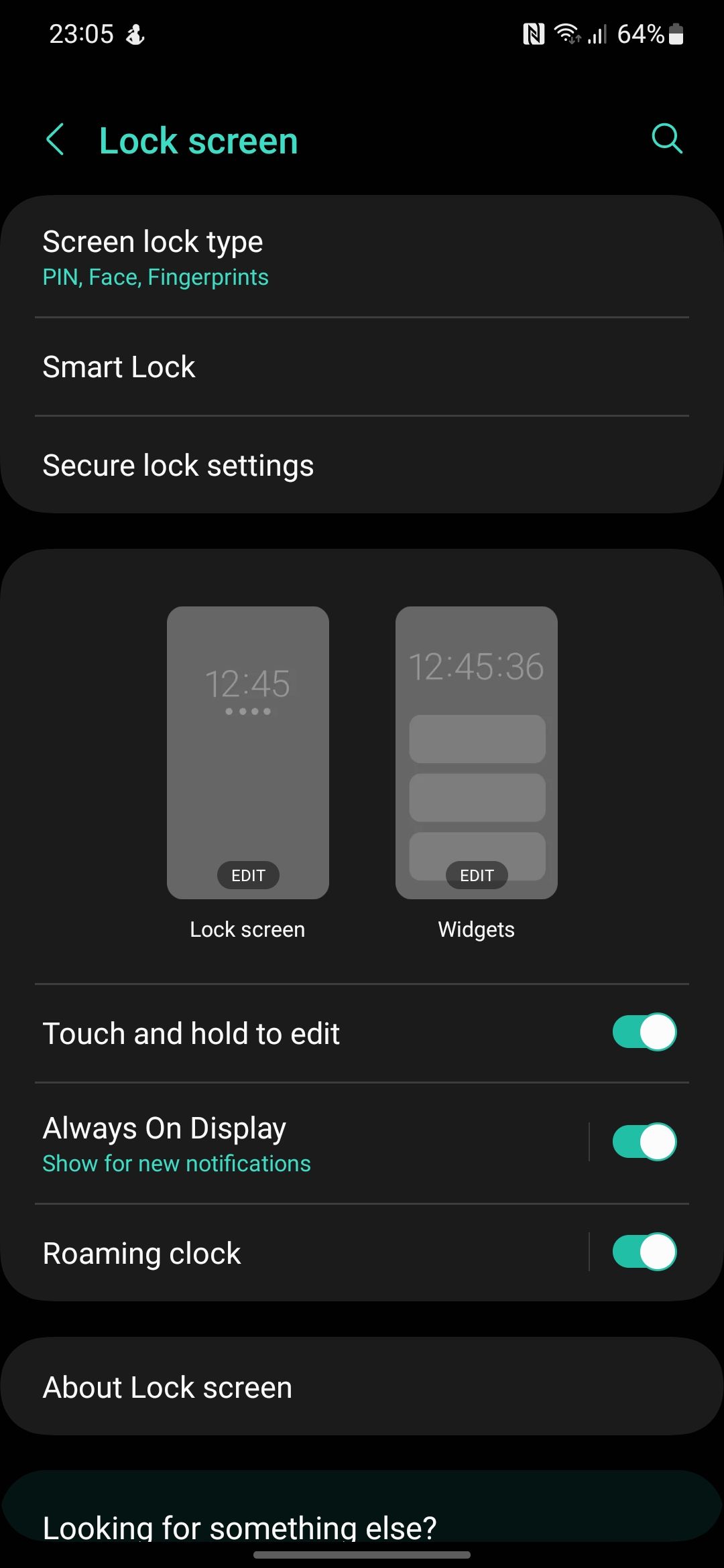Tap the clock showing 23:05 in status bar
Viewport: 724px width, 1568px height.
click(x=80, y=33)
